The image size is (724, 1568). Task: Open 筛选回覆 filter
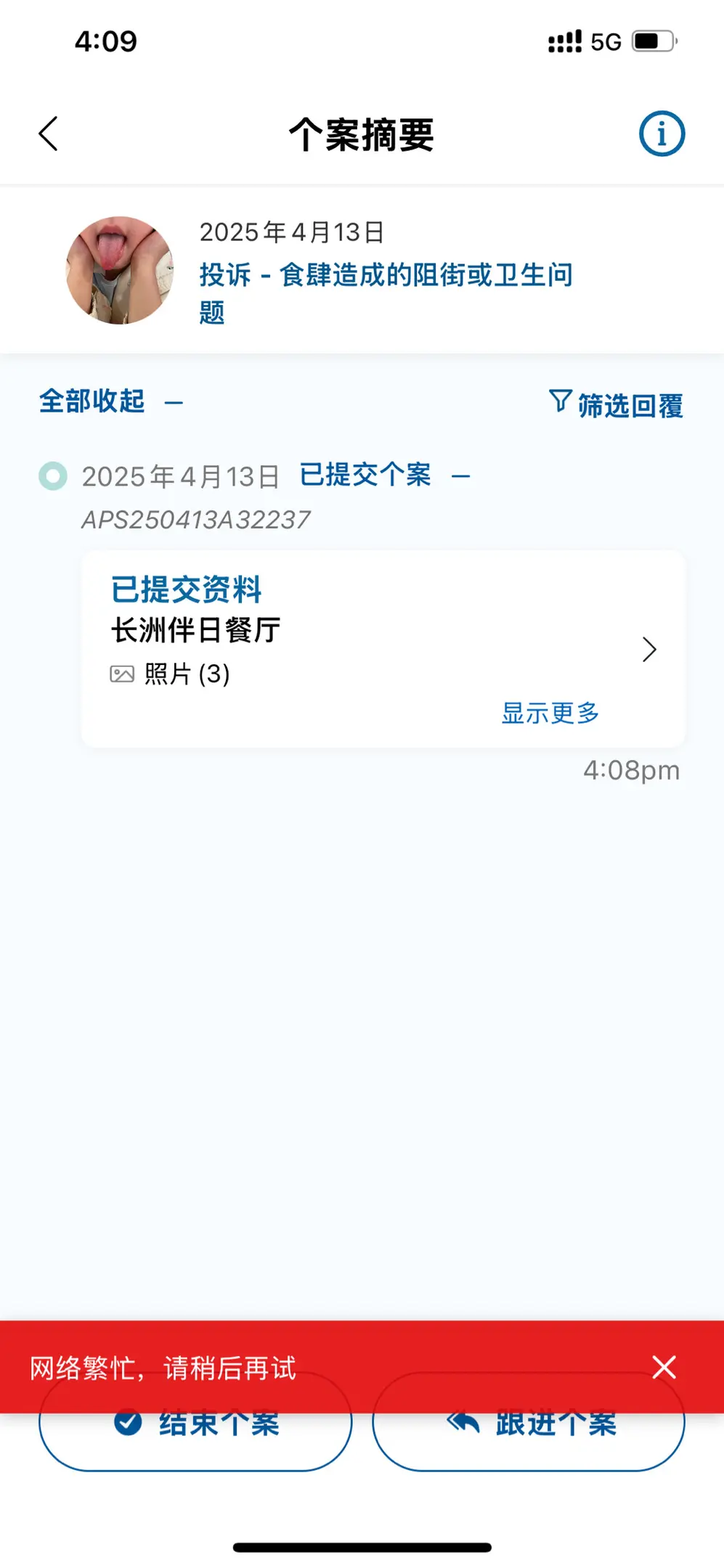point(616,404)
